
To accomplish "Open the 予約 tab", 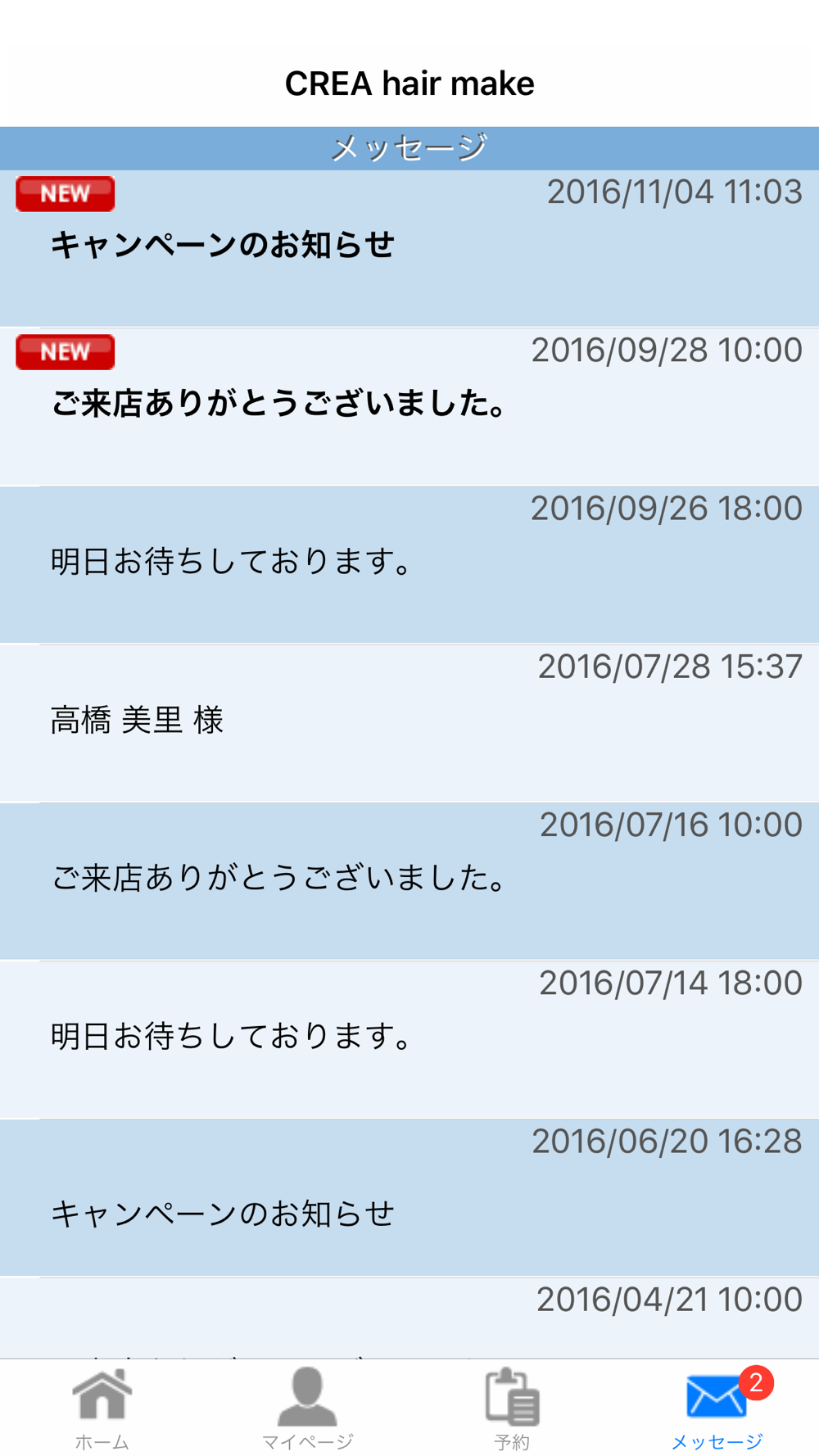I will point(512,1409).
